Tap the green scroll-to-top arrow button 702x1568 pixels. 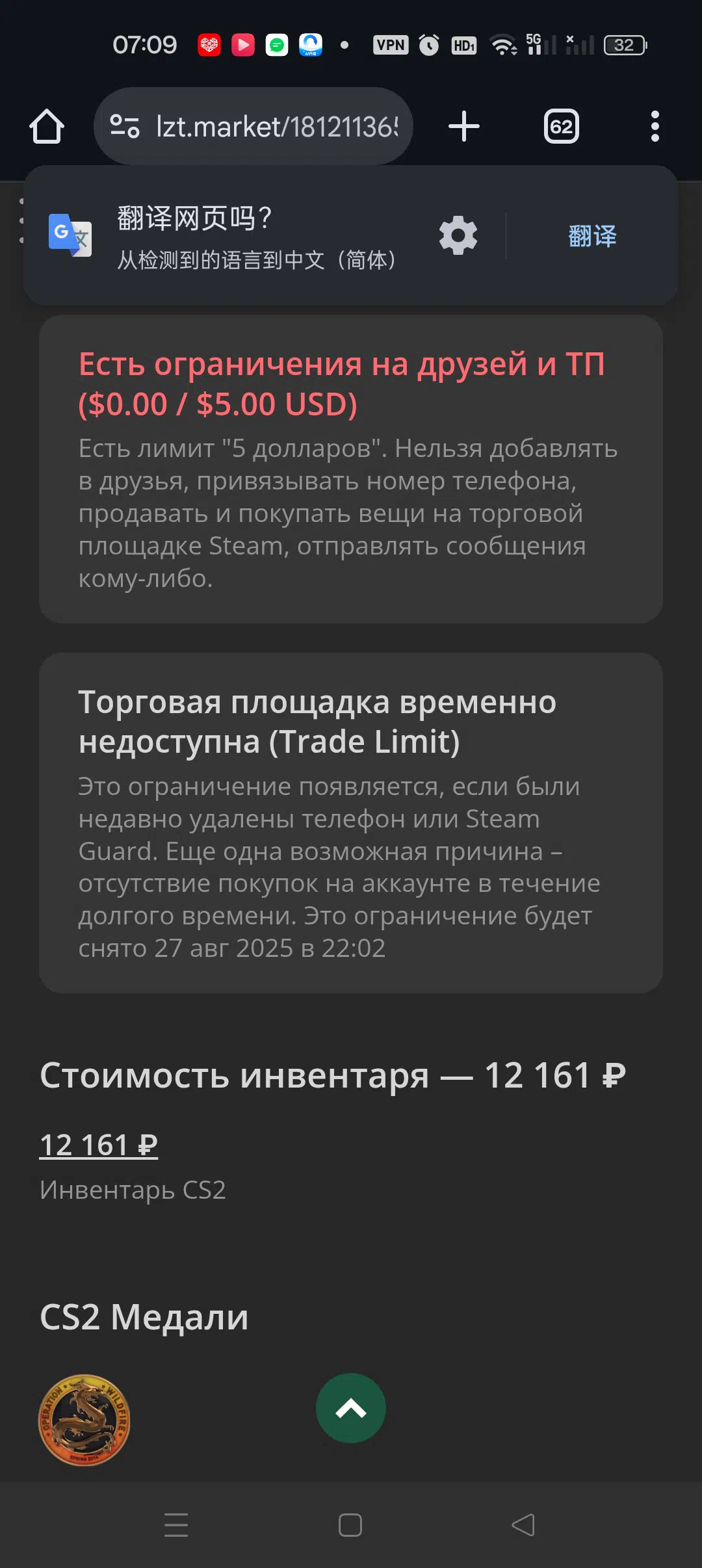click(x=351, y=1408)
